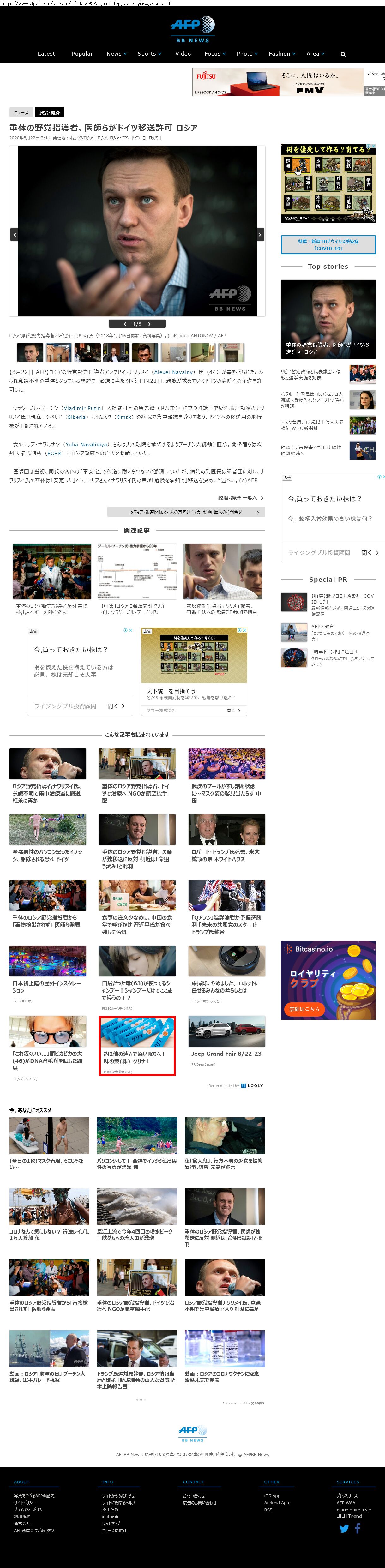This screenshot has width=385, height=1568.
Task: Expand the News dropdown menu
Action: point(116,54)
